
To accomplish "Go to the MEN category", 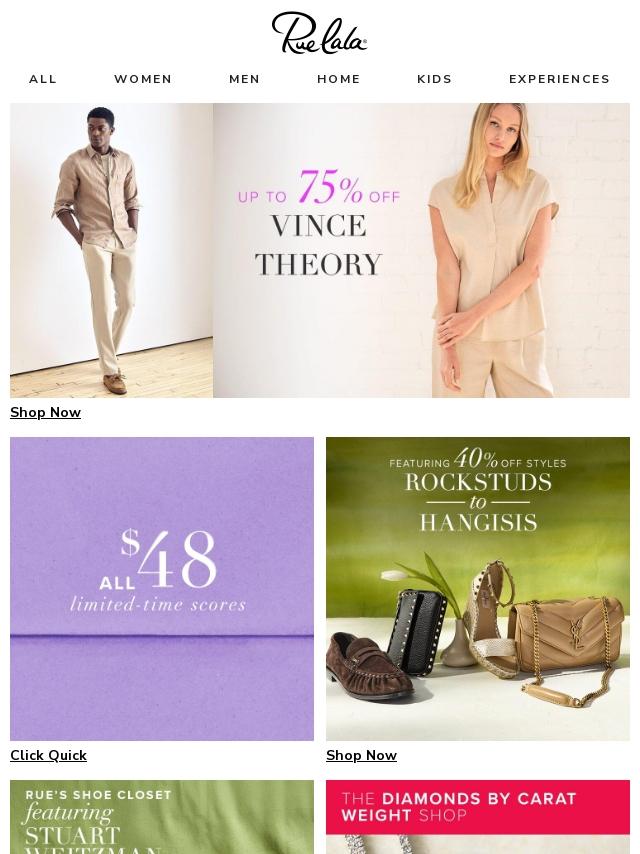I will coord(244,79).
